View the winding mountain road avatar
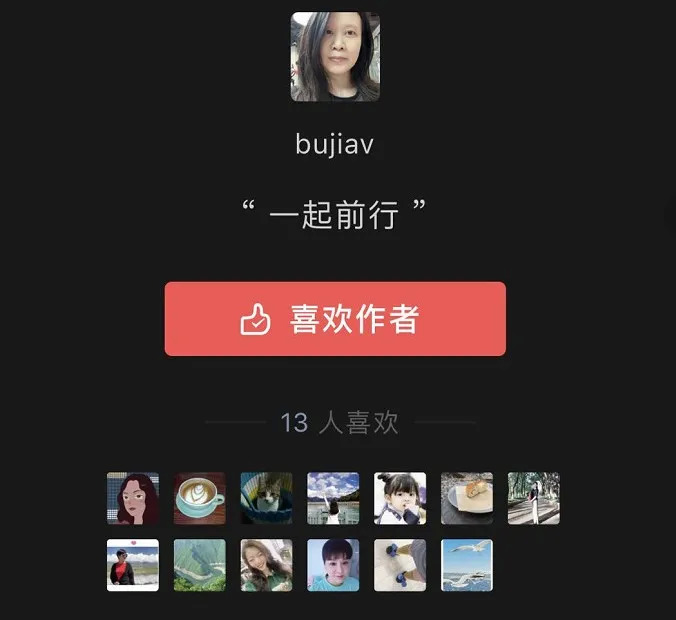Image resolution: width=676 pixels, height=620 pixels. click(x=200, y=565)
